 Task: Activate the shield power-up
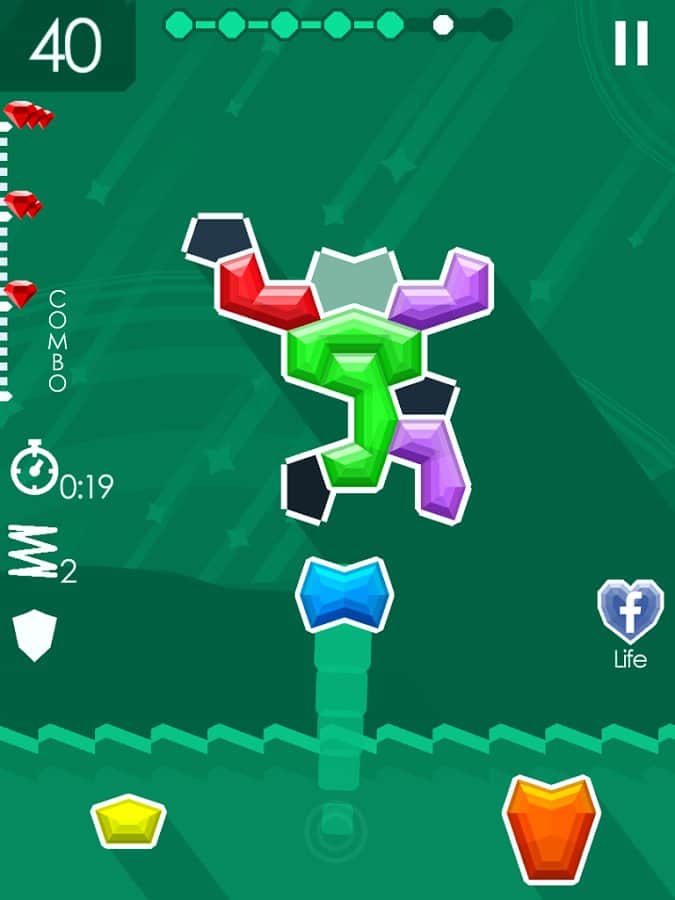[x=34, y=635]
